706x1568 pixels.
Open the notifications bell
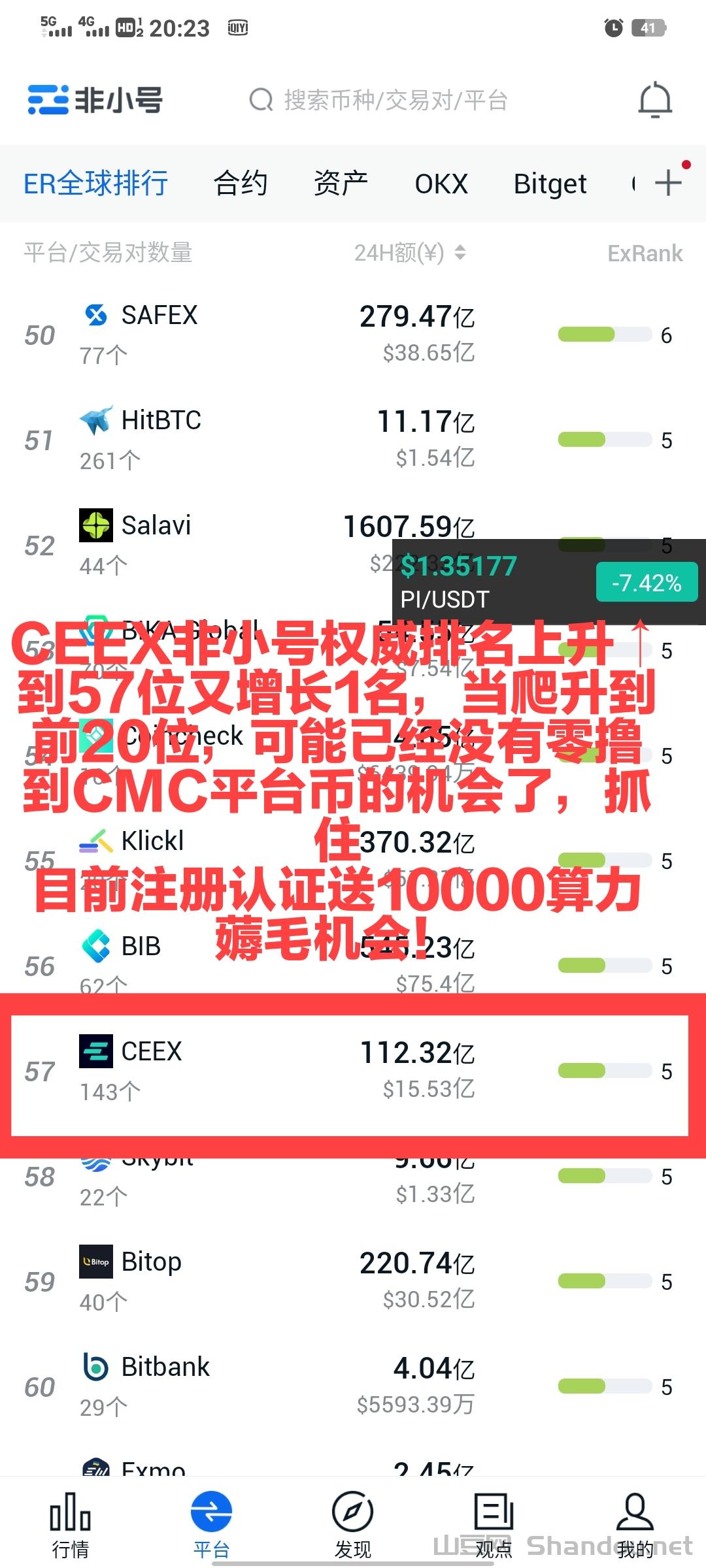pos(655,100)
